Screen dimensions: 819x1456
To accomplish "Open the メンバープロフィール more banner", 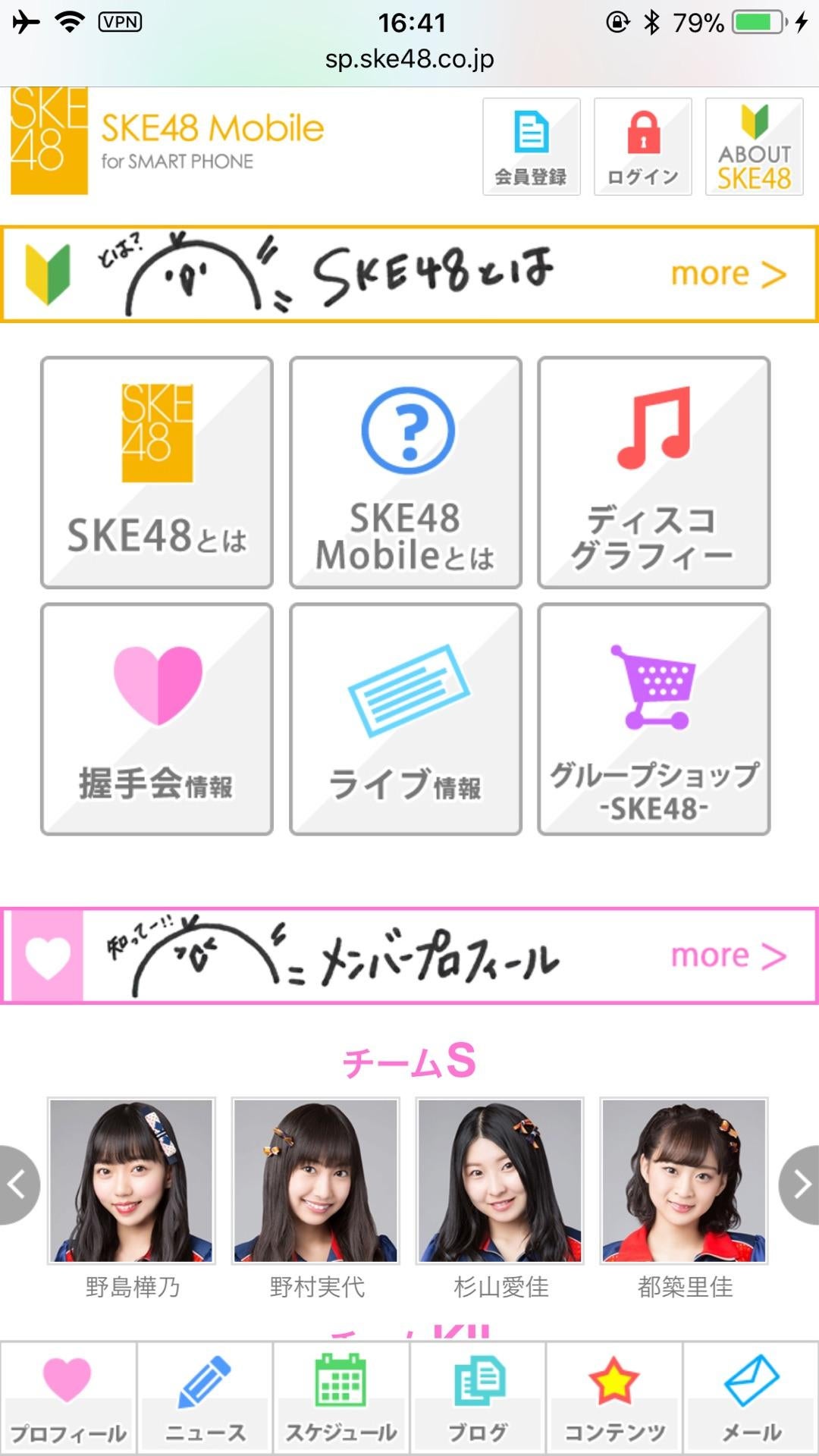I will 409,955.
